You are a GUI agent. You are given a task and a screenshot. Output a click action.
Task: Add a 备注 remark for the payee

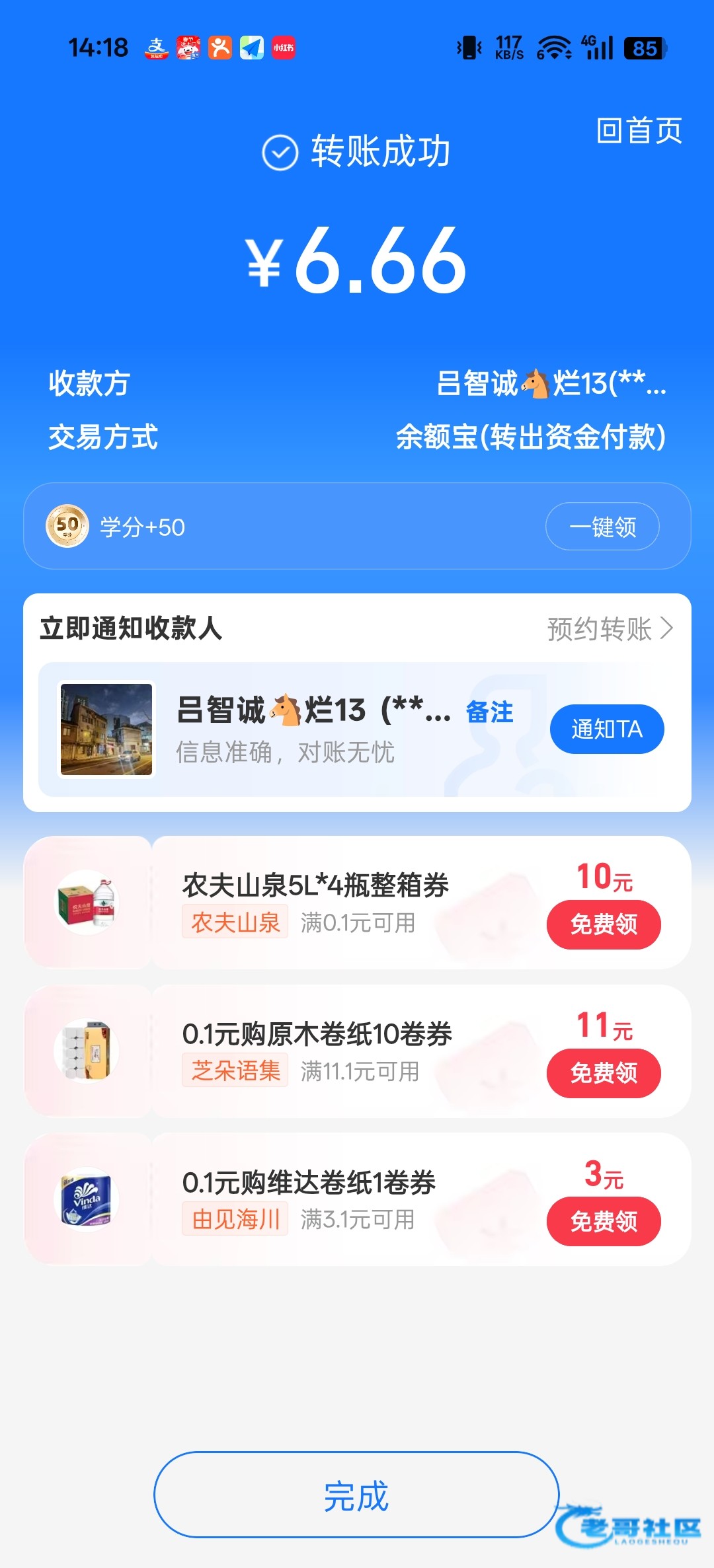pyautogui.click(x=489, y=712)
